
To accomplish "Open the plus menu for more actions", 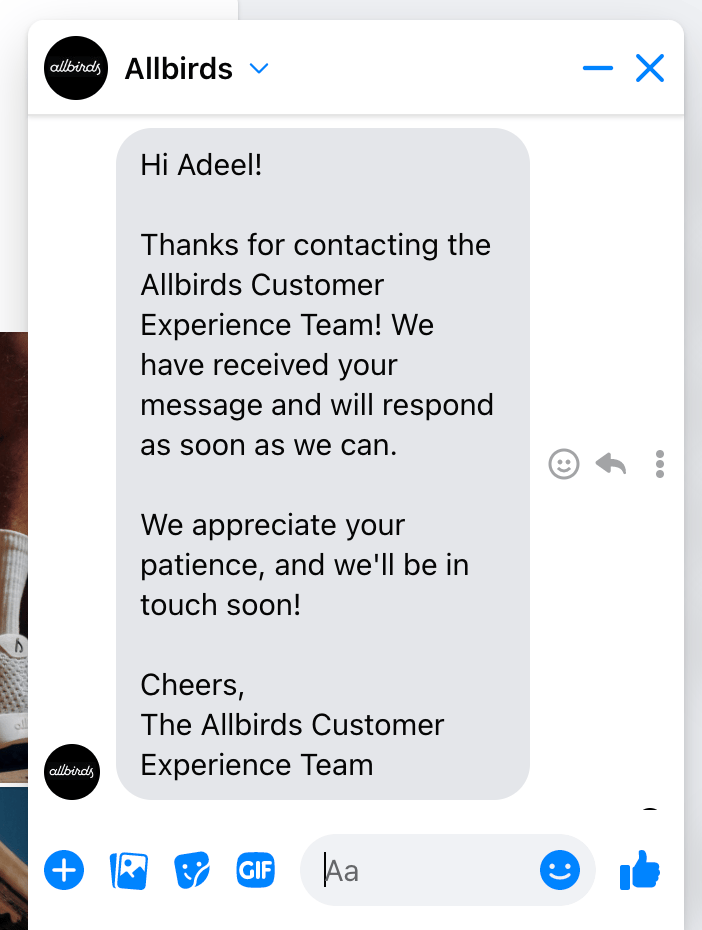I will pyautogui.click(x=64, y=870).
